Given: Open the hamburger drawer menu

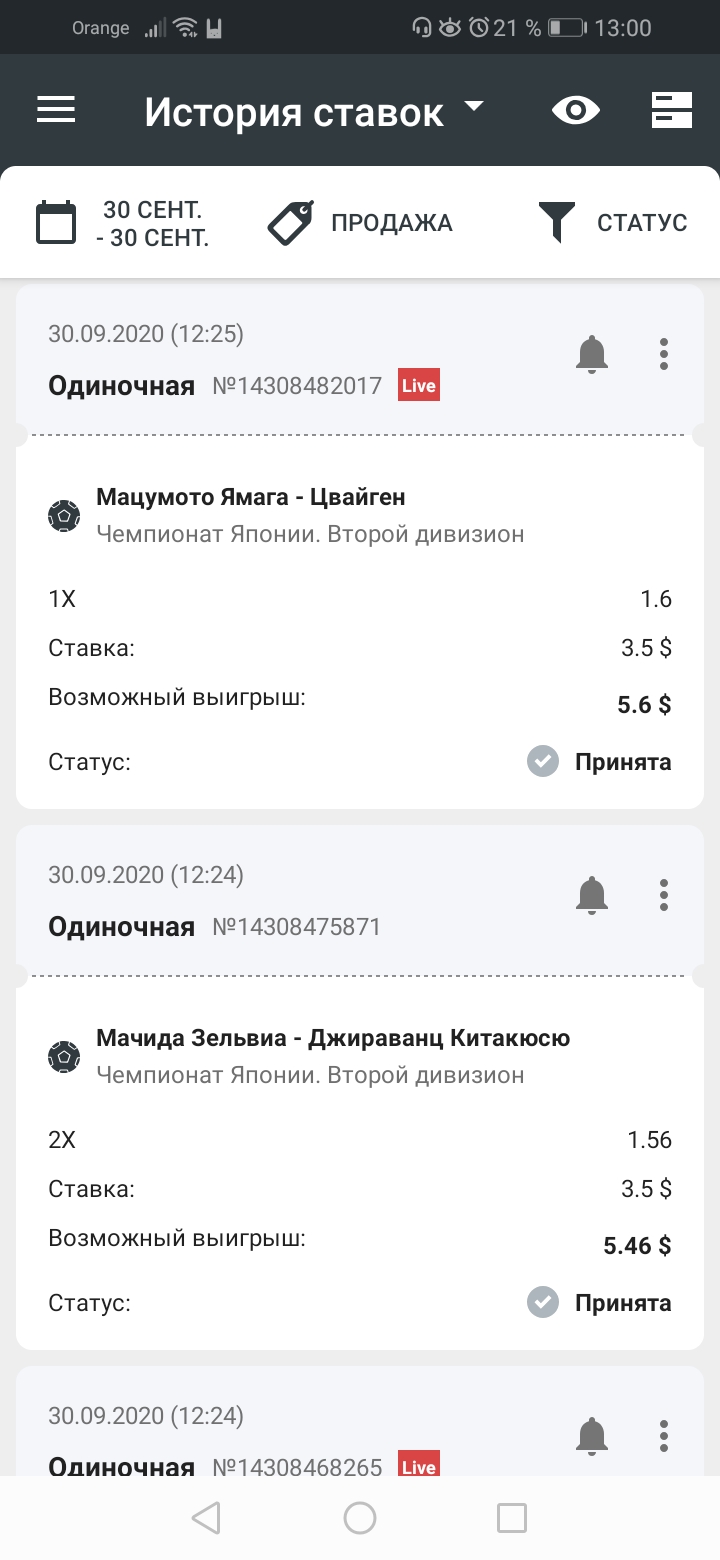Looking at the screenshot, I should [56, 110].
